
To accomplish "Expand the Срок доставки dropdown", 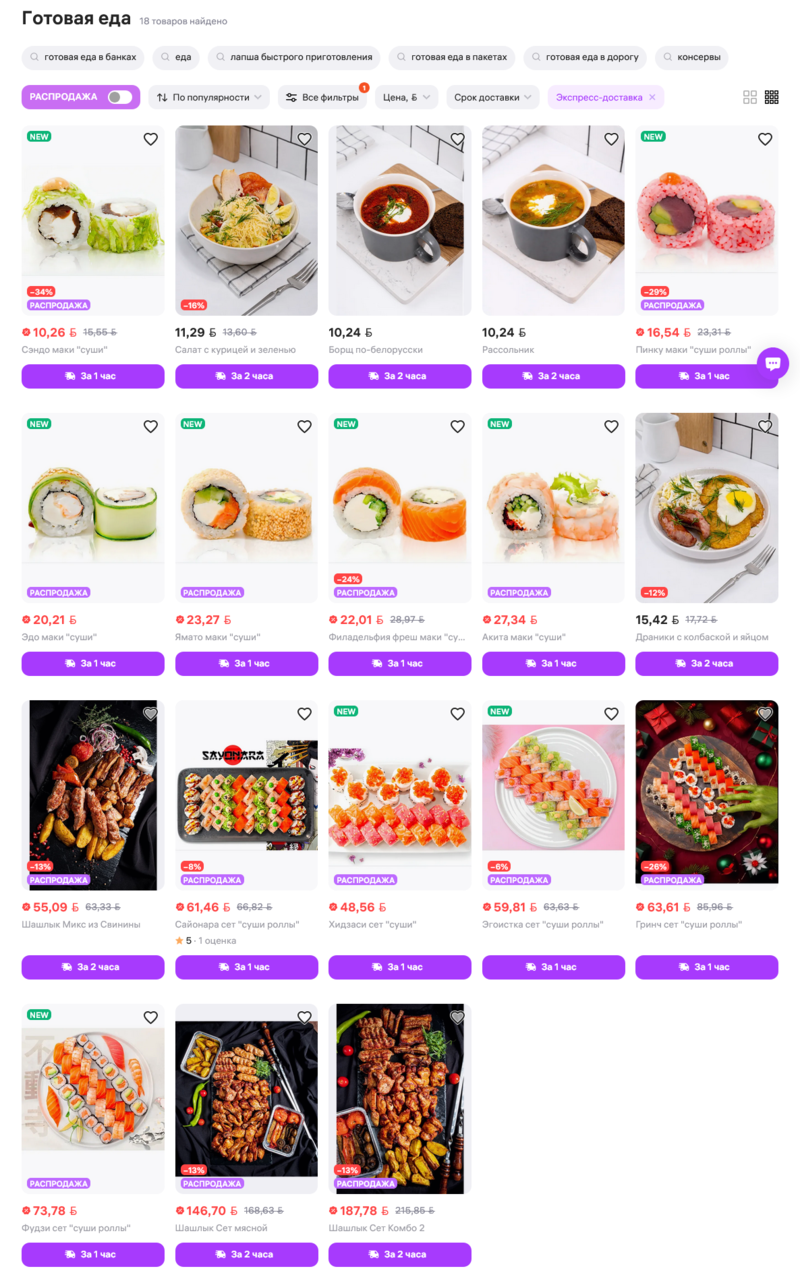I will tap(493, 97).
